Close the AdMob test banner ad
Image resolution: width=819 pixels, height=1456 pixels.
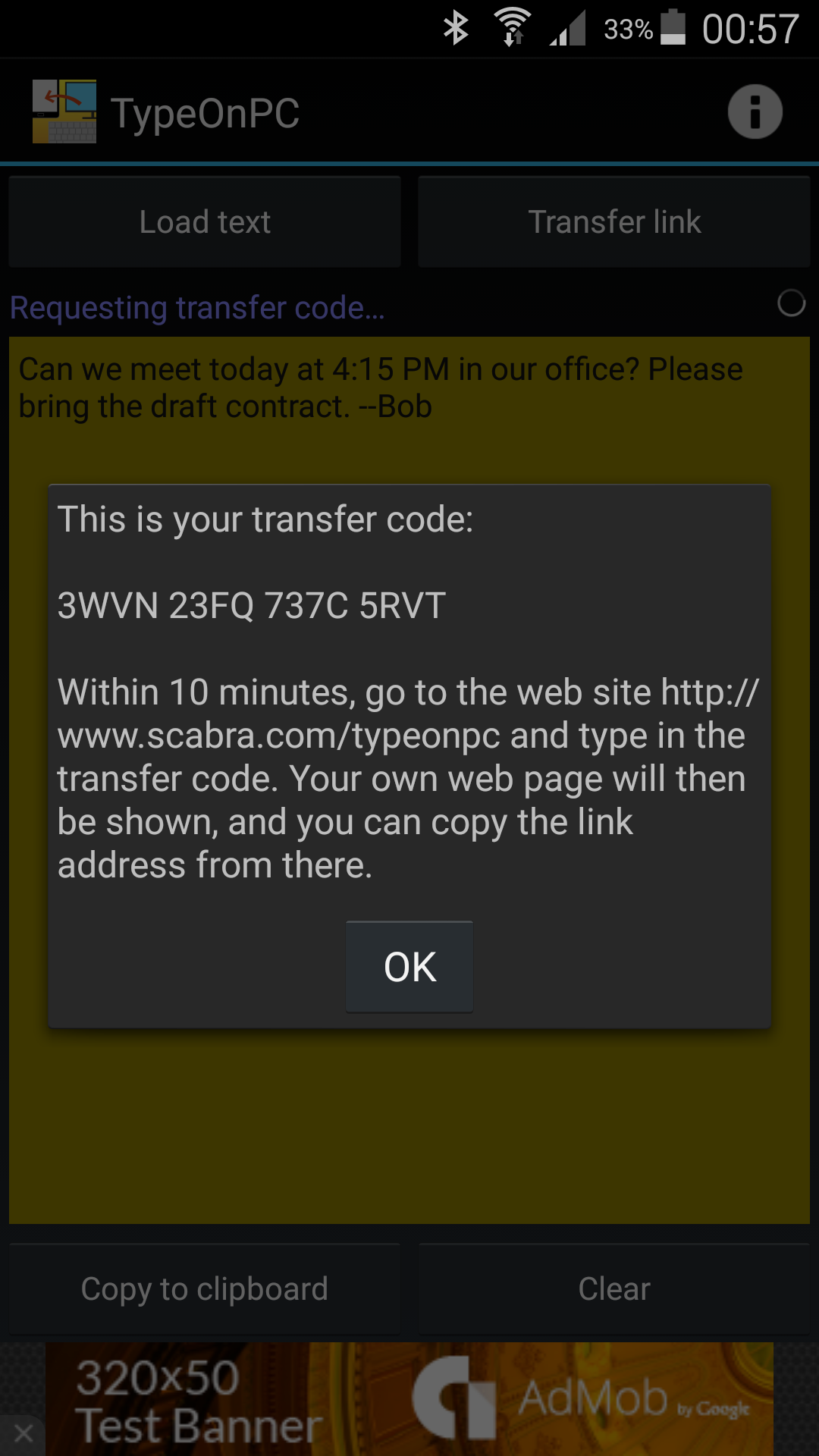click(23, 1433)
